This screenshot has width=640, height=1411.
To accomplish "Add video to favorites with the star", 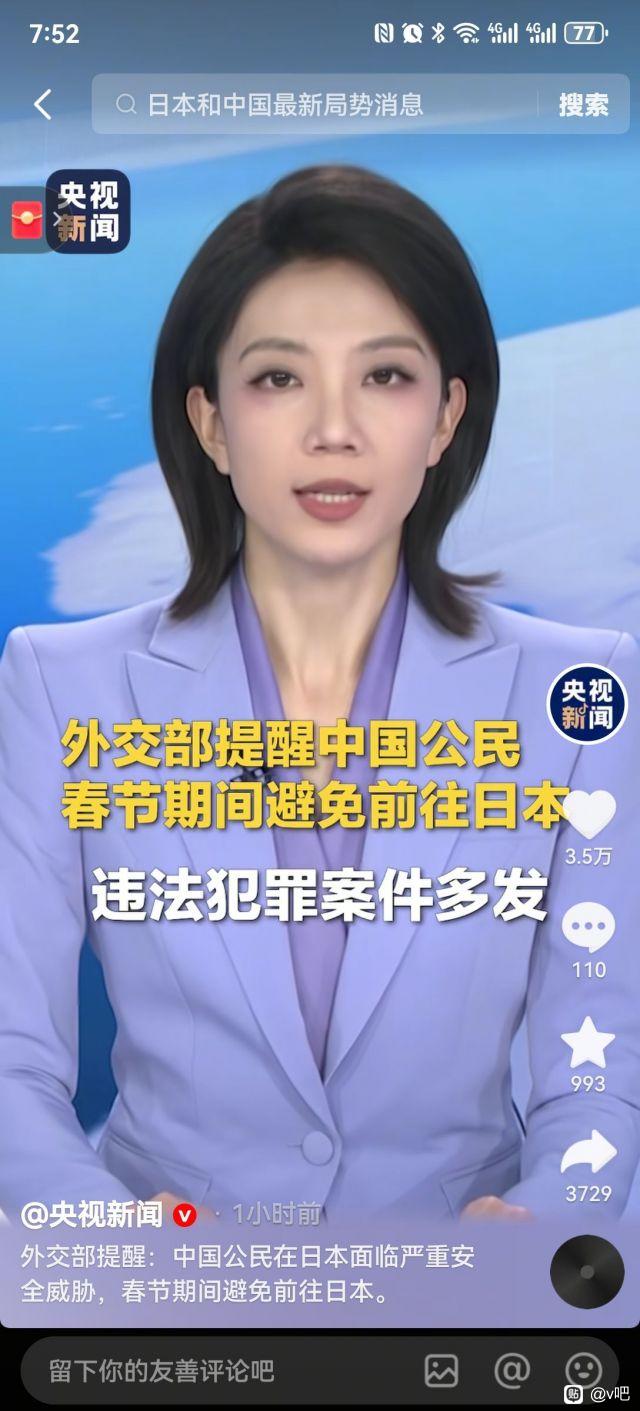I will [588, 1042].
